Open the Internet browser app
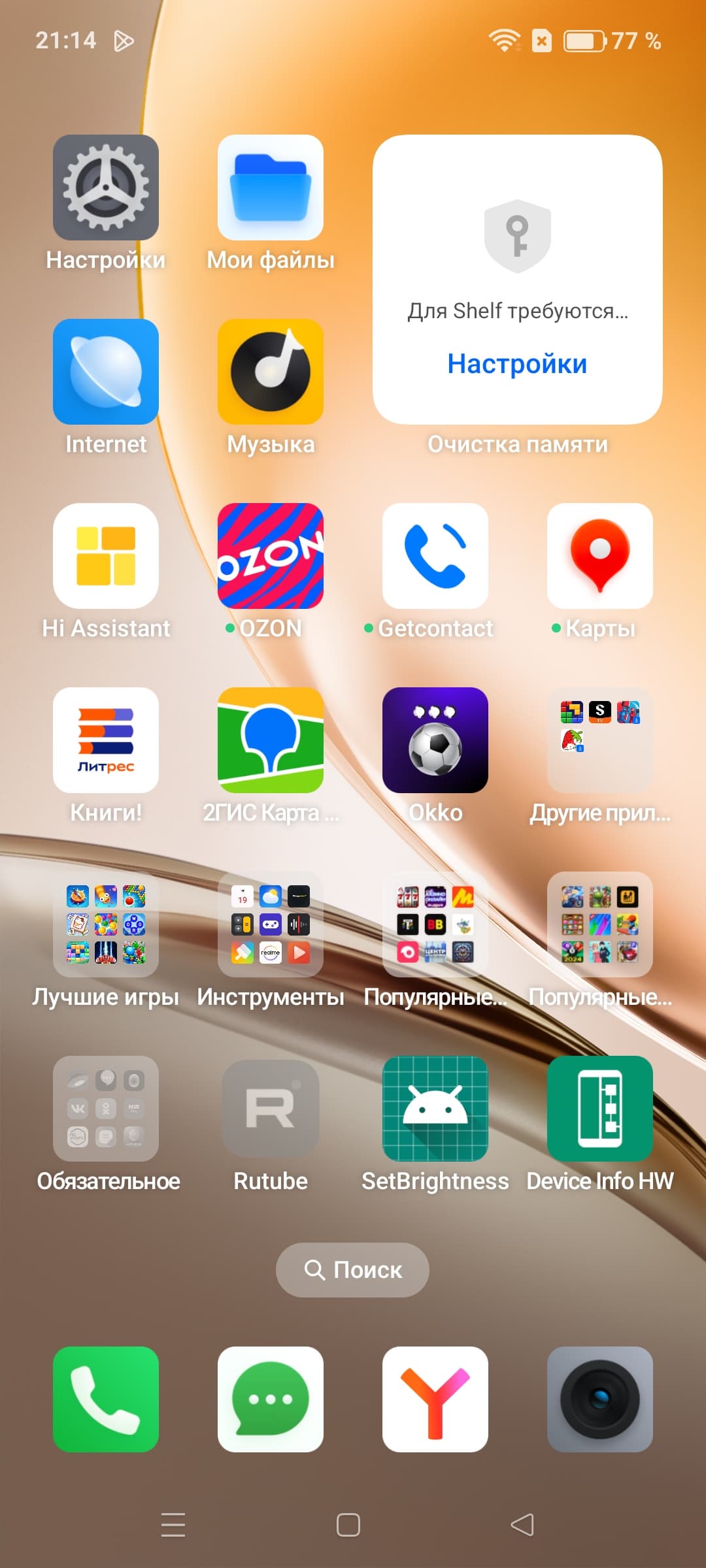 tap(106, 372)
